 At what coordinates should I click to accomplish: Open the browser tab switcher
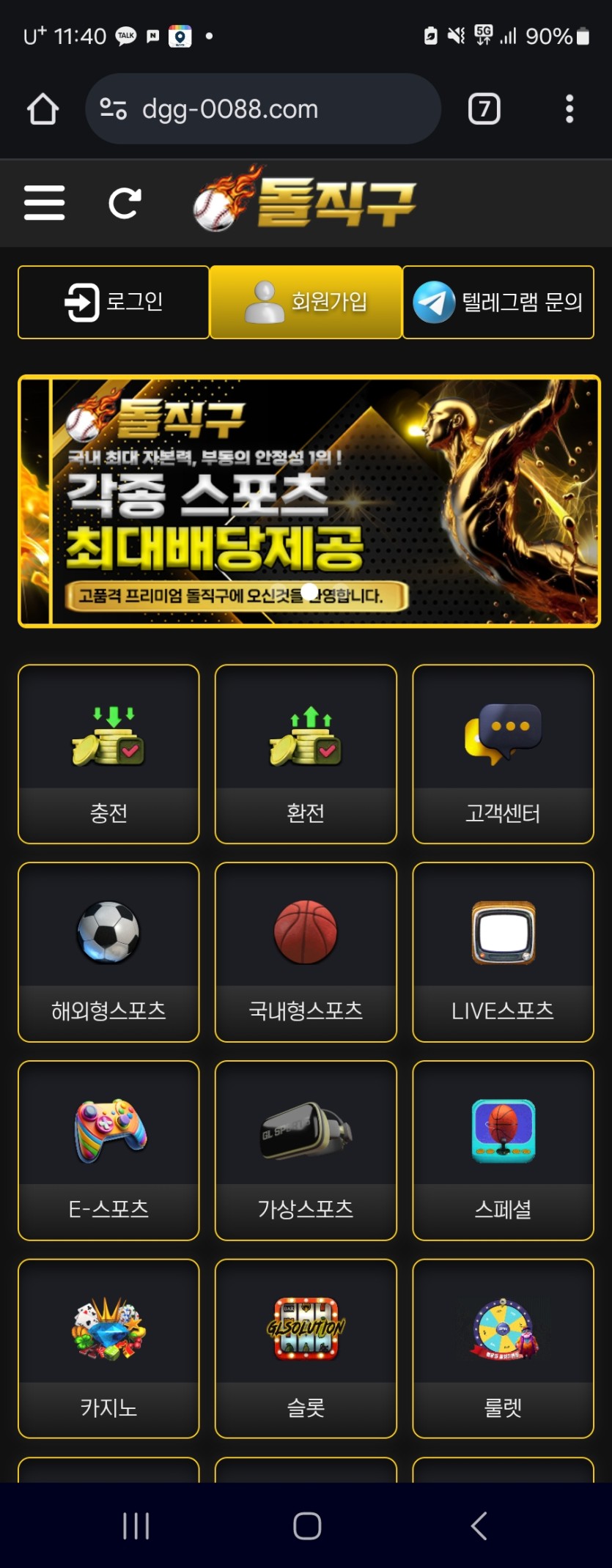484,109
